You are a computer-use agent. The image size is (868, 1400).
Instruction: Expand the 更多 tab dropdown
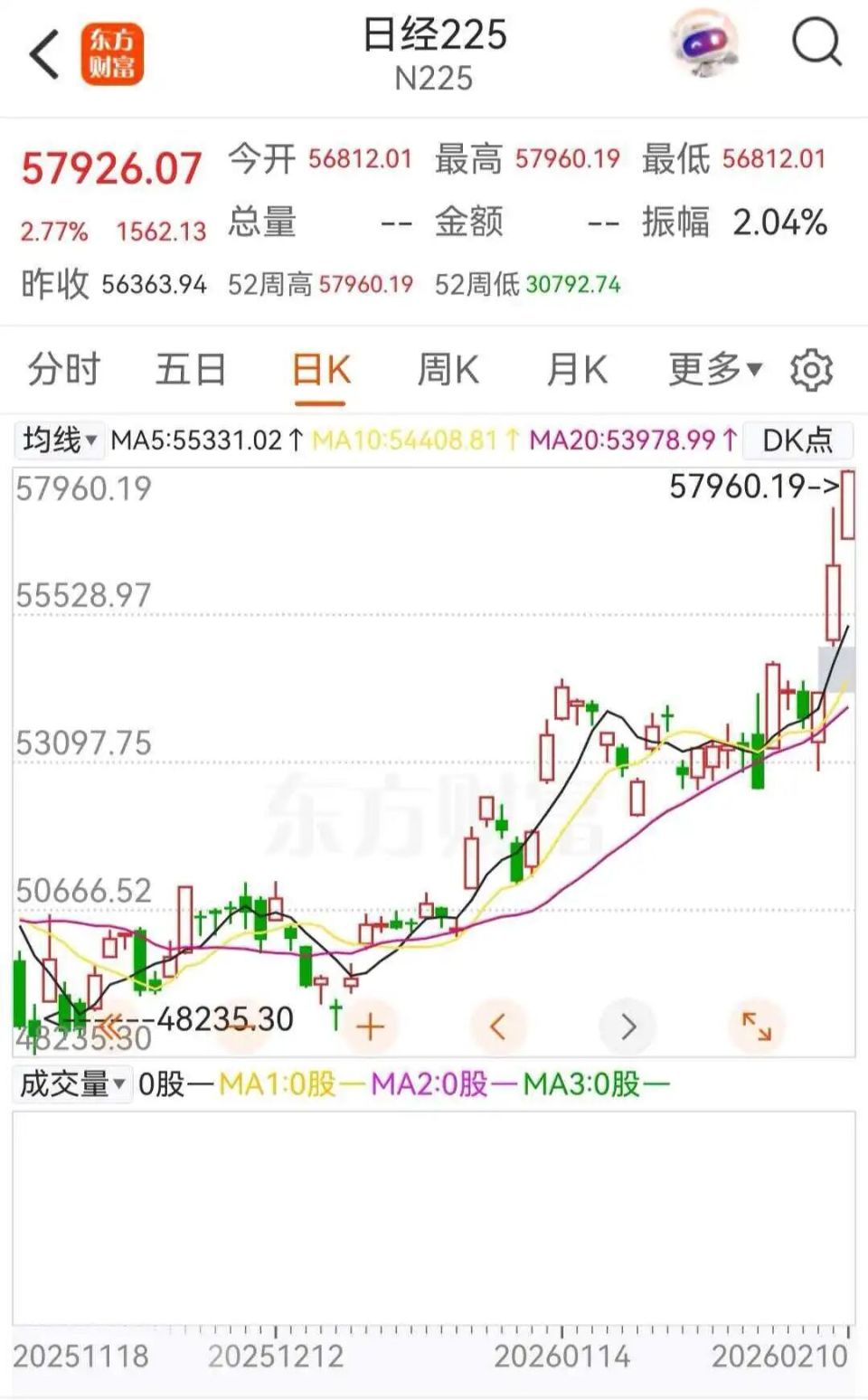point(712,369)
